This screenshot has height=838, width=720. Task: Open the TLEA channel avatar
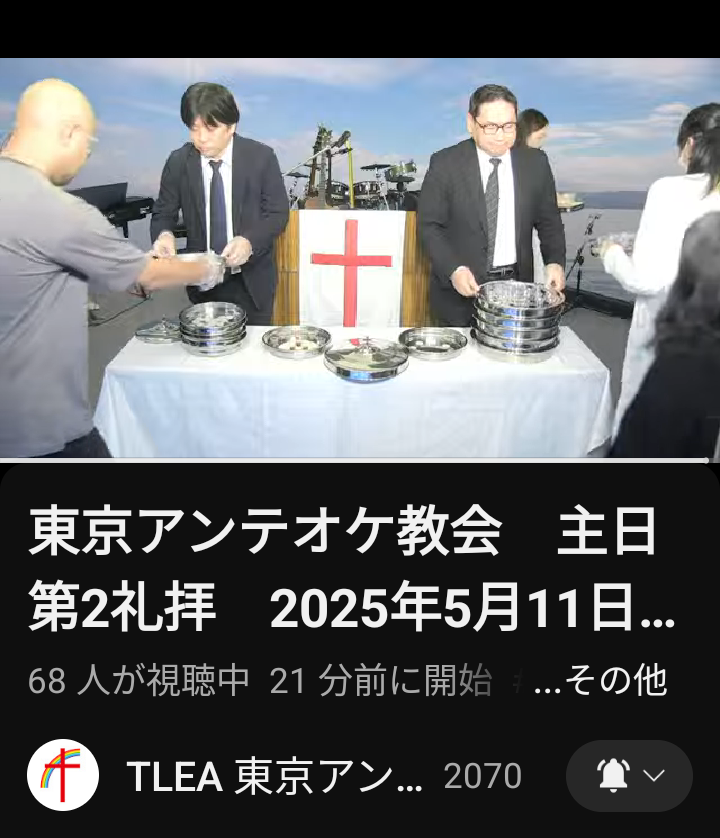pyautogui.click(x=63, y=775)
